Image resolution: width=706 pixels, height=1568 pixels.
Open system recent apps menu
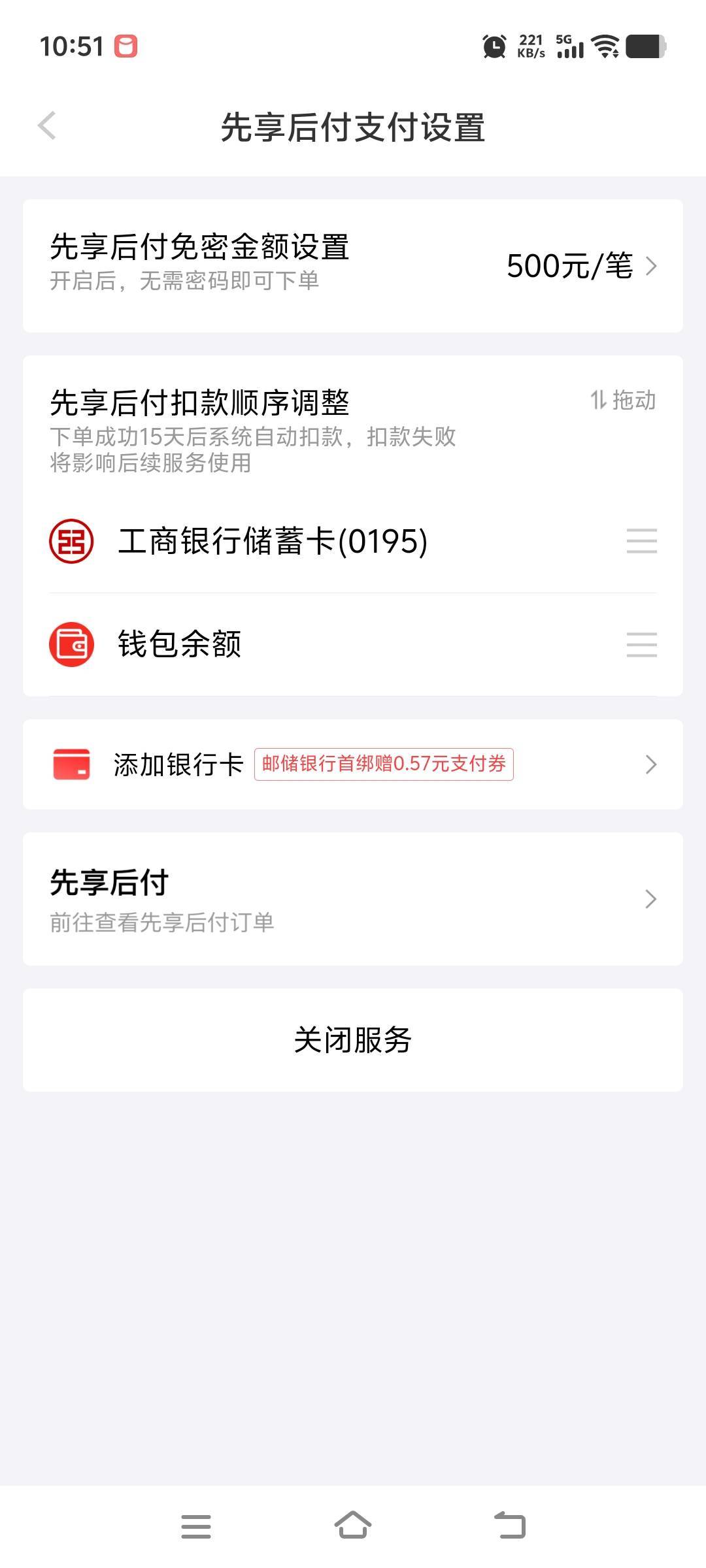tap(196, 1526)
